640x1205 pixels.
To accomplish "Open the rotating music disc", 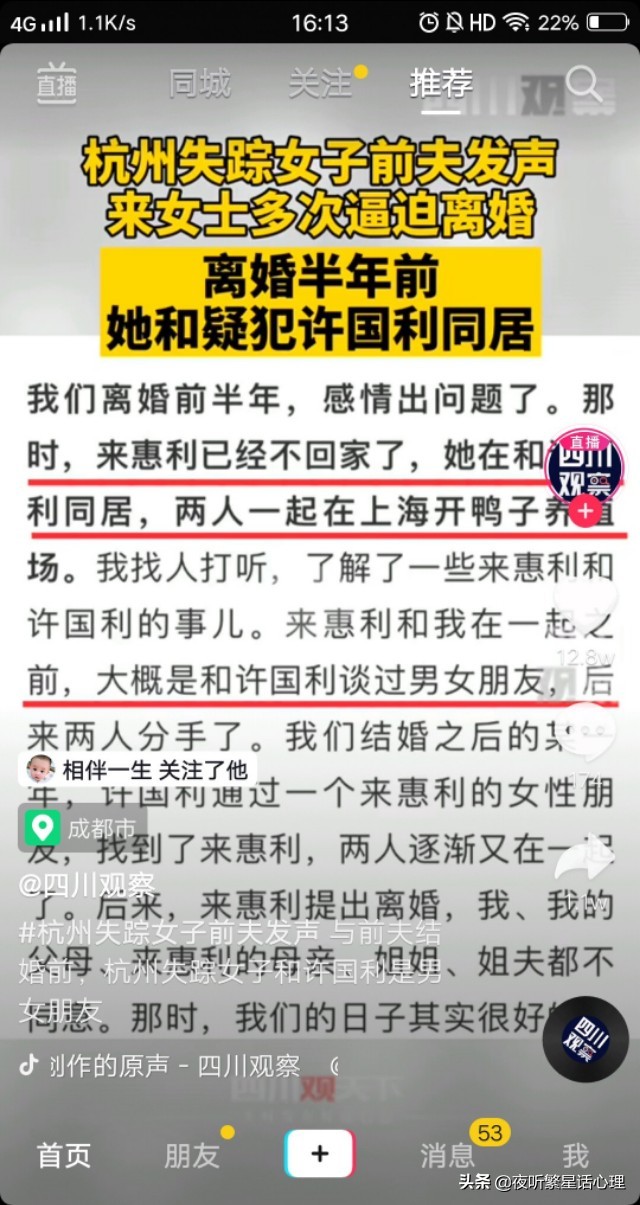I will (x=585, y=1039).
